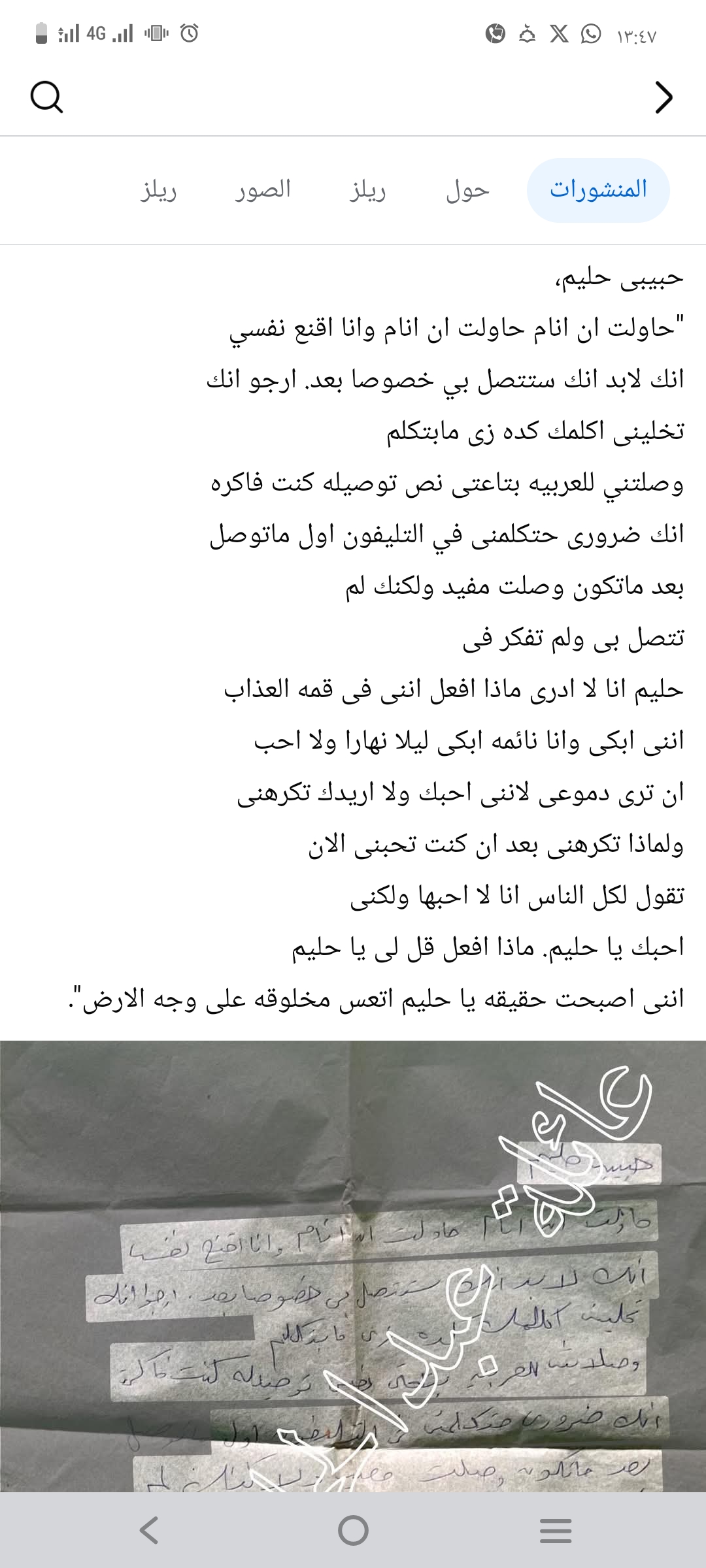This screenshot has width=706, height=1568.
Task: Switch to the الصور tab
Action: click(263, 189)
